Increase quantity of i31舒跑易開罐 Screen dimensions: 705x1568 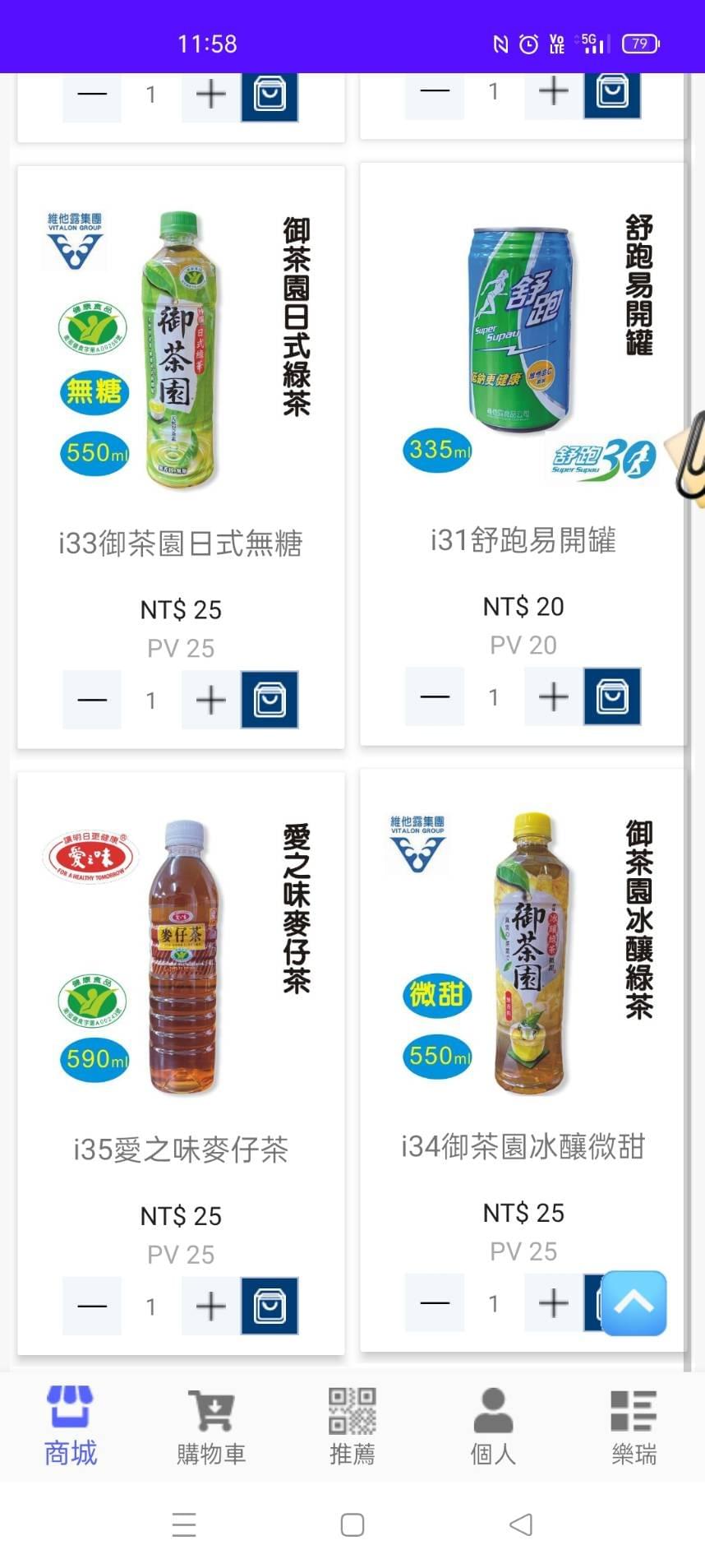(x=554, y=696)
